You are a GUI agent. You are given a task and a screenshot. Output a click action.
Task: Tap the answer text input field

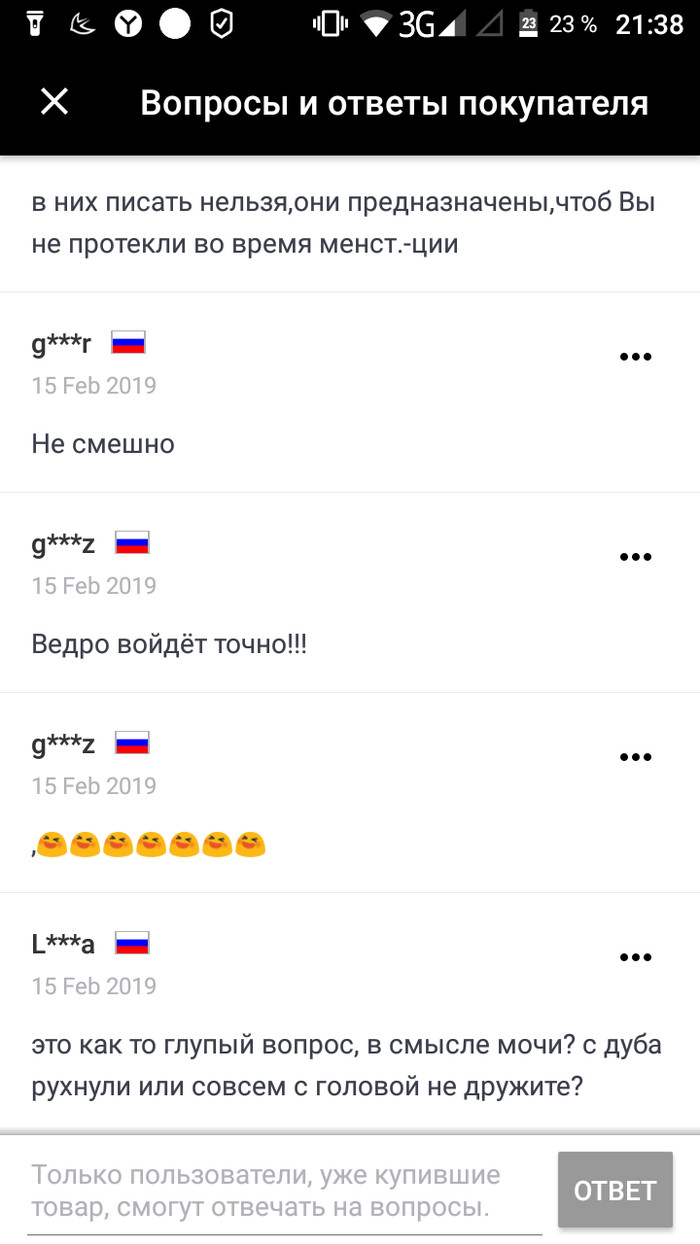tap(285, 1191)
